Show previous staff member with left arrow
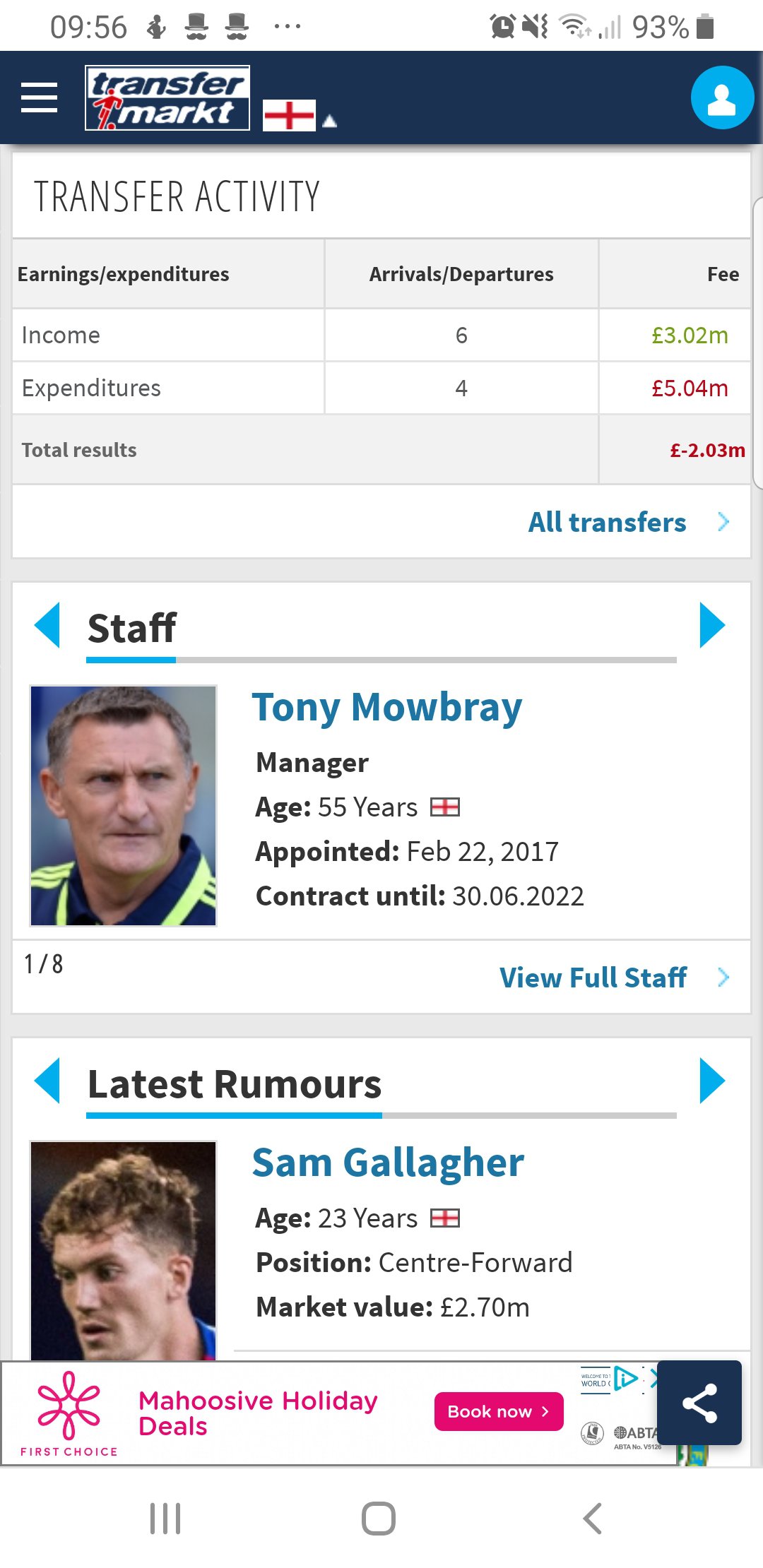Image resolution: width=763 pixels, height=1568 pixels. tap(47, 625)
